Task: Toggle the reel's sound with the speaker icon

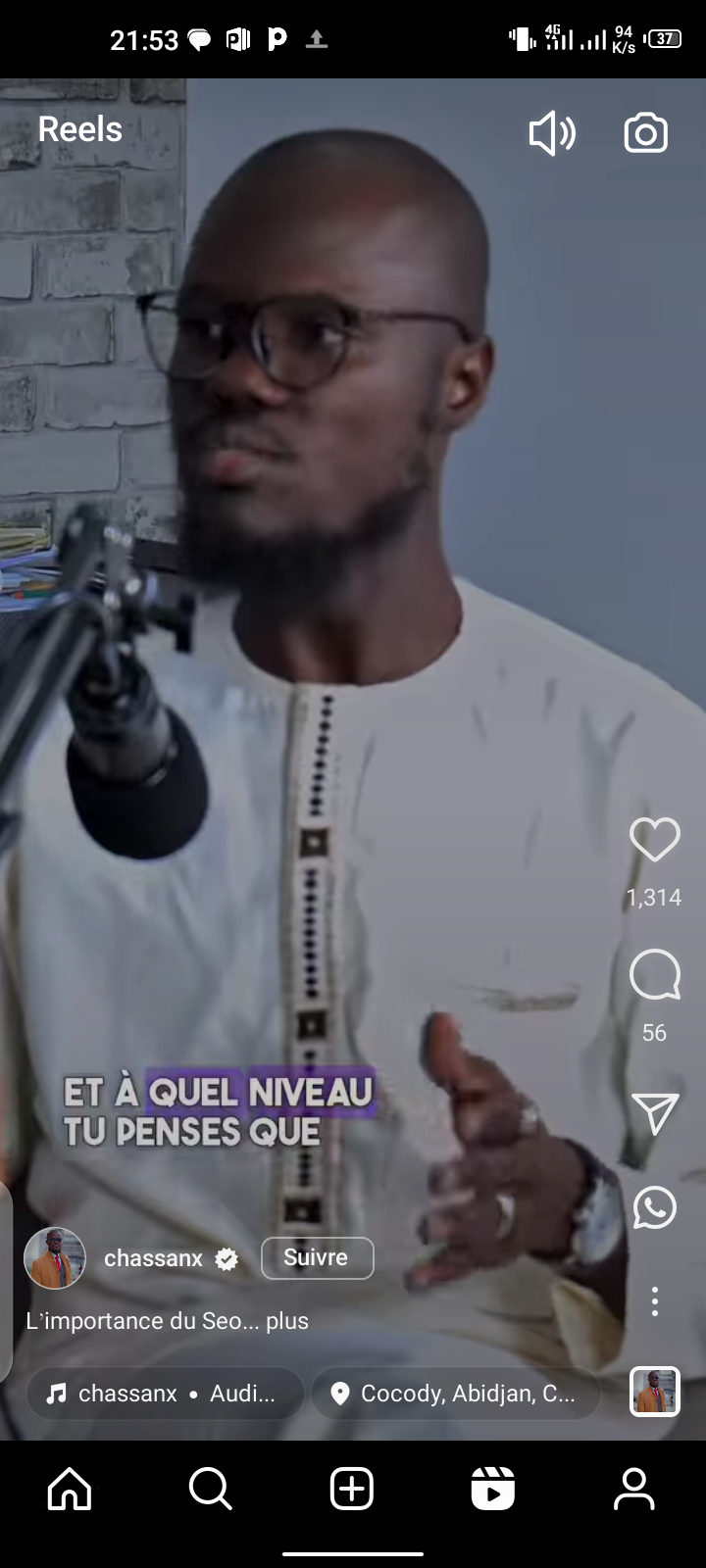Action: [x=552, y=133]
